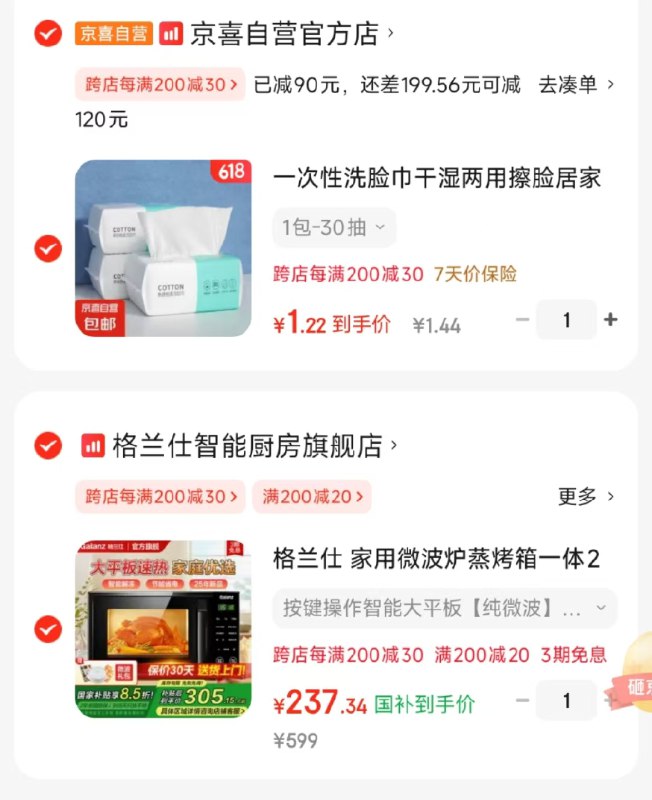Open the 格兰仕 家用微波炉 product title
Viewport: 652px width, 800px height.
pos(436,559)
